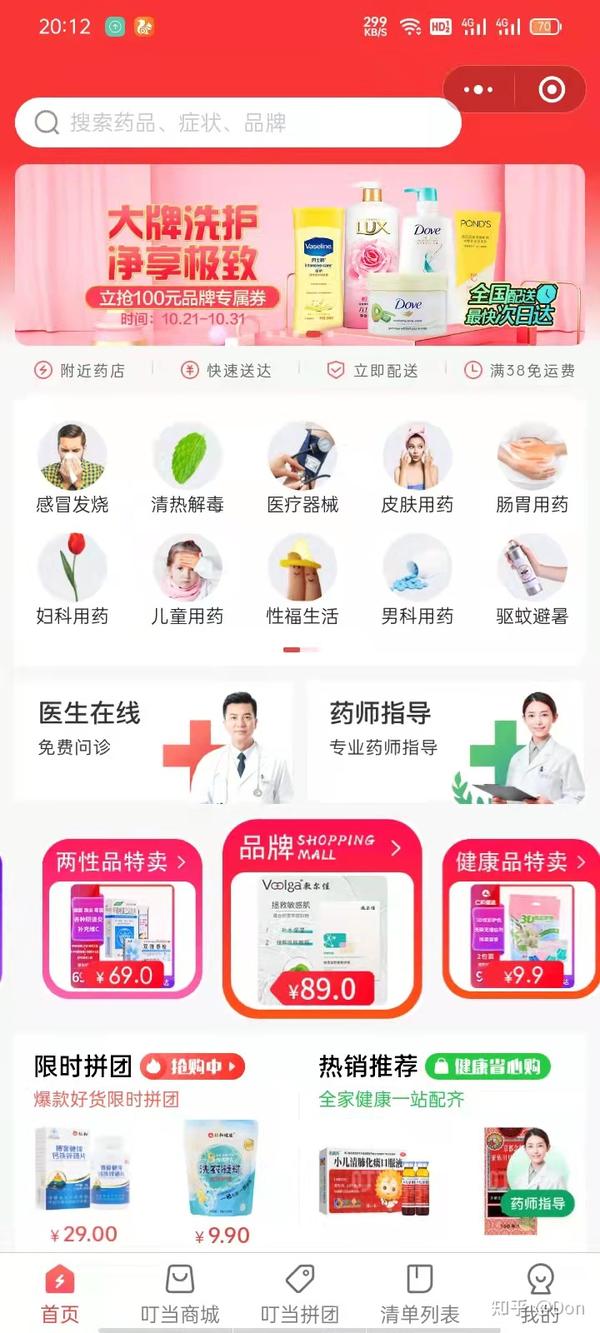Switch to the 叮当商城 tab
The image size is (600, 1333).
pos(180,1294)
